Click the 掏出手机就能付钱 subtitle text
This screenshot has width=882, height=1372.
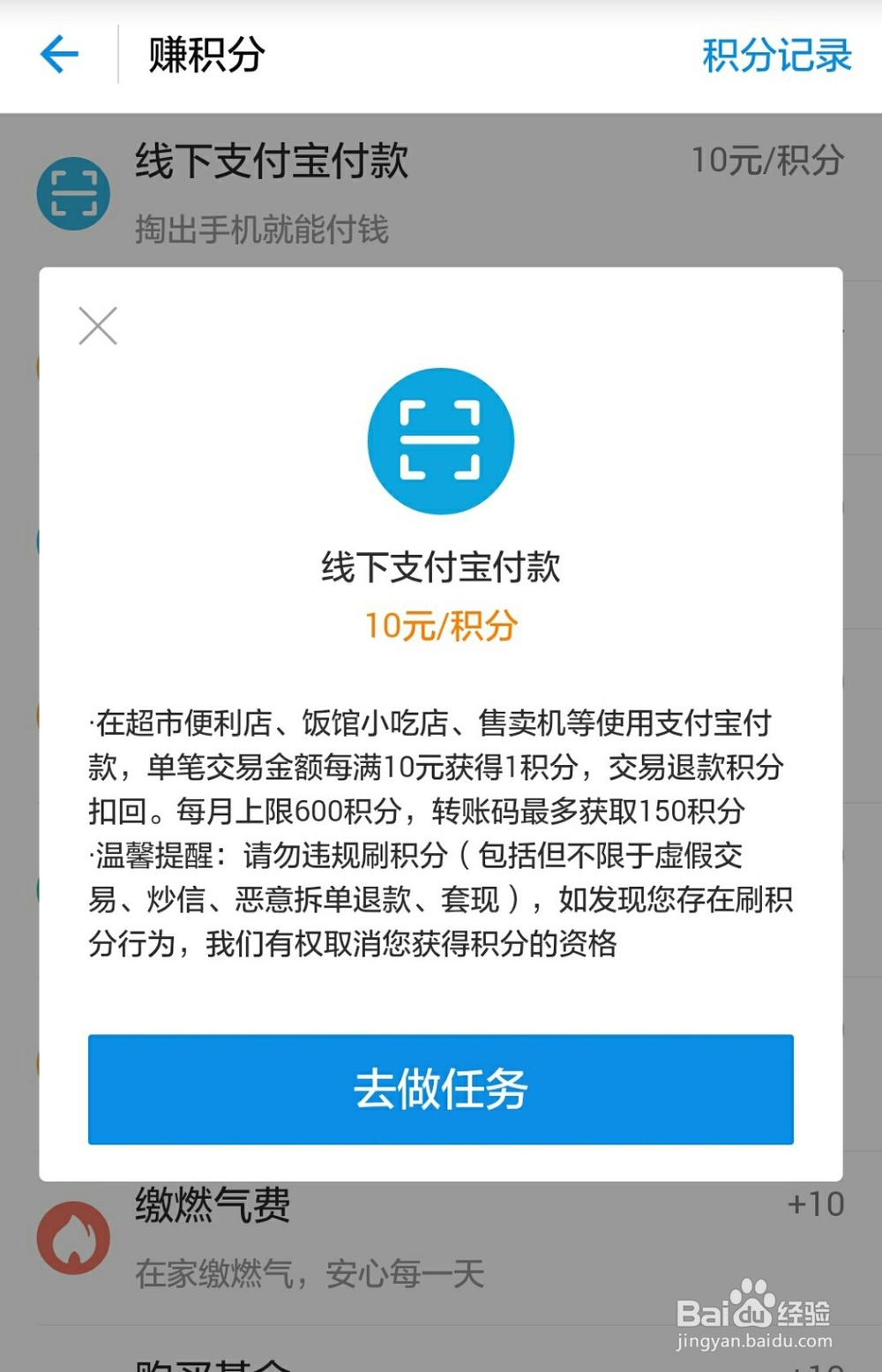(x=265, y=230)
